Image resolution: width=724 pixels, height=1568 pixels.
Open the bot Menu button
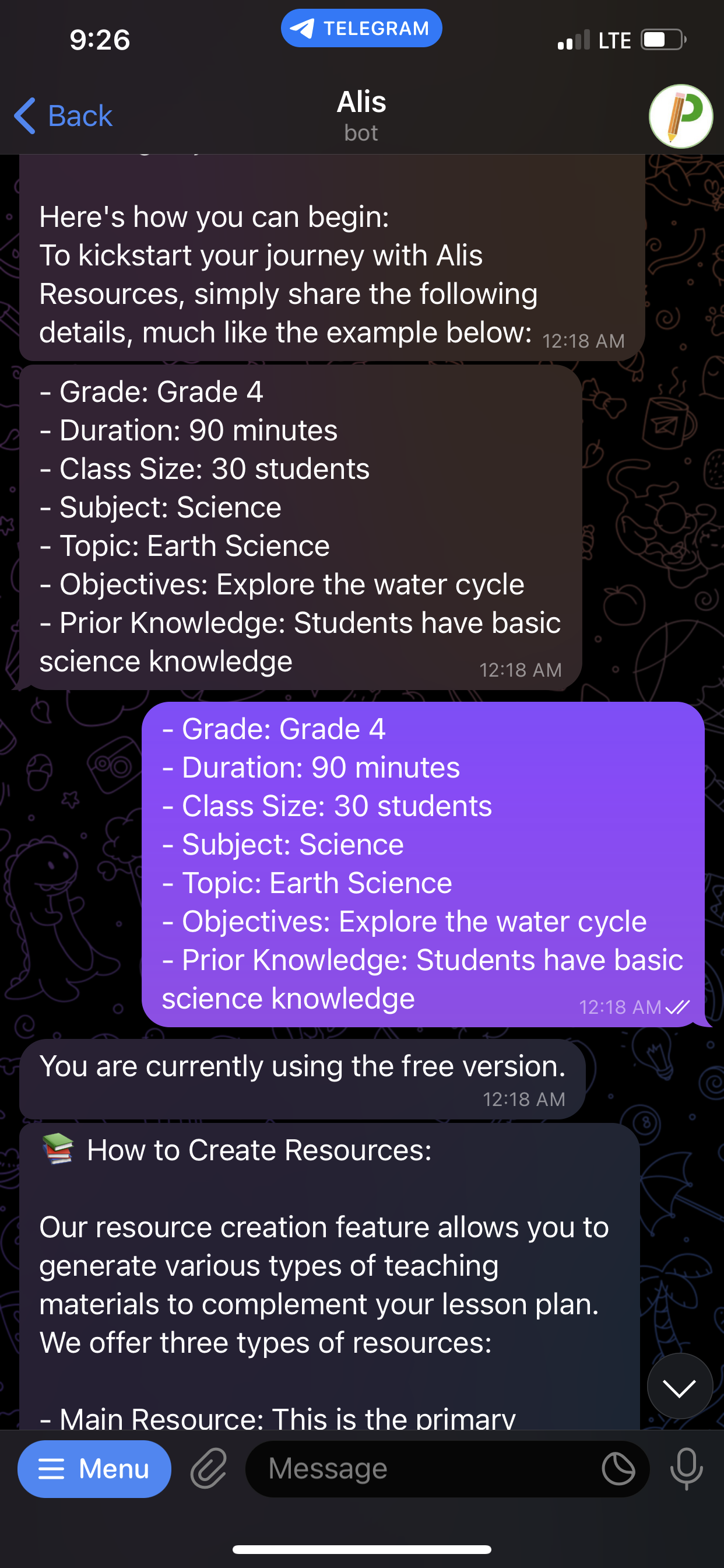[x=94, y=1469]
